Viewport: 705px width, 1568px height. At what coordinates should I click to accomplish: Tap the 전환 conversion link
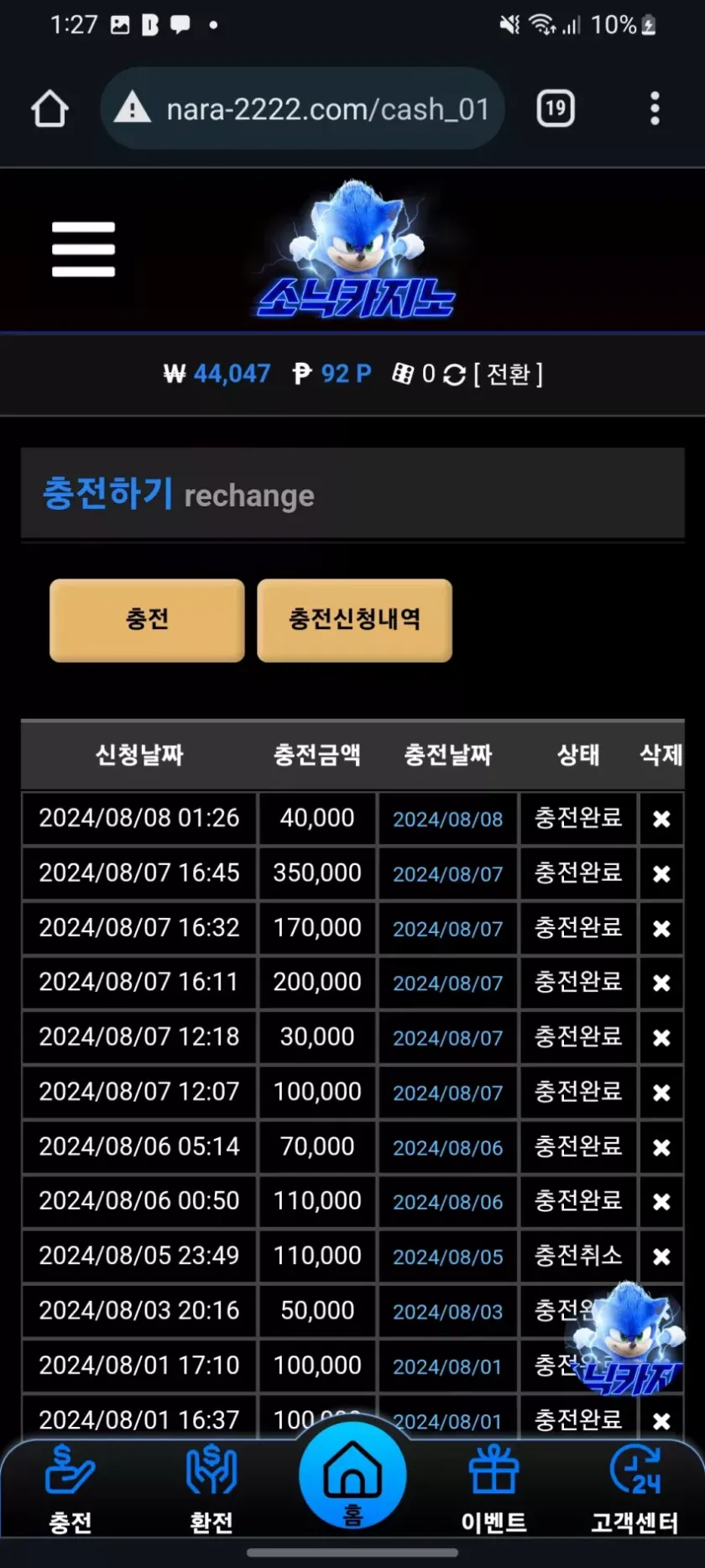pyautogui.click(x=508, y=374)
